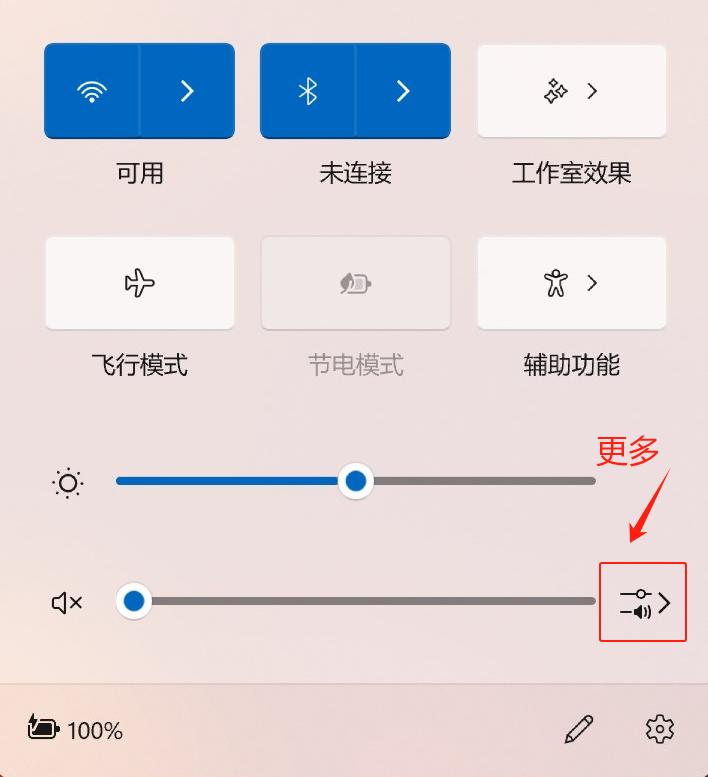Expand the Bluetooth devices chevron
The height and width of the screenshot is (777, 708).
coord(403,91)
